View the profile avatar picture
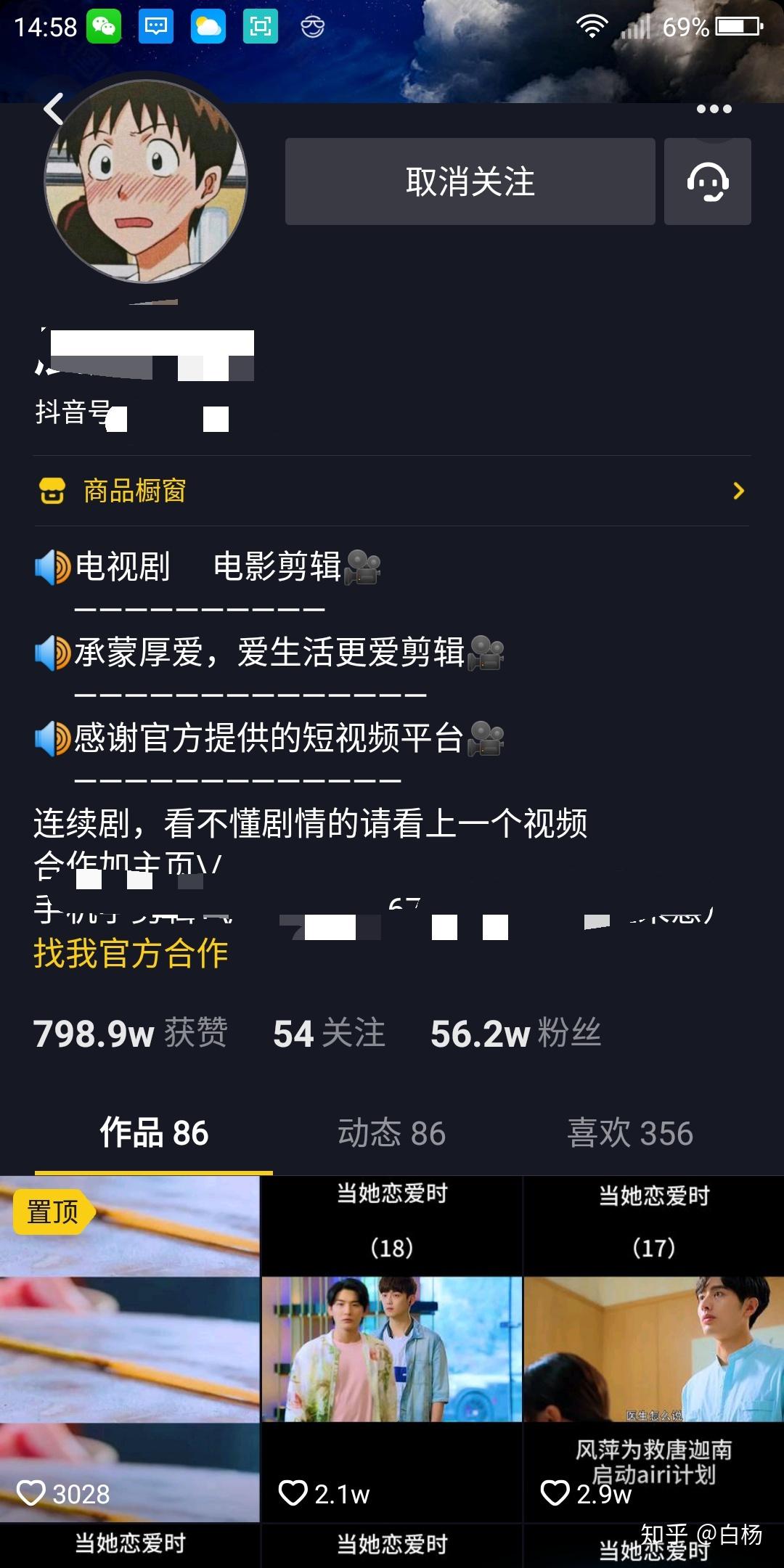 click(x=146, y=181)
